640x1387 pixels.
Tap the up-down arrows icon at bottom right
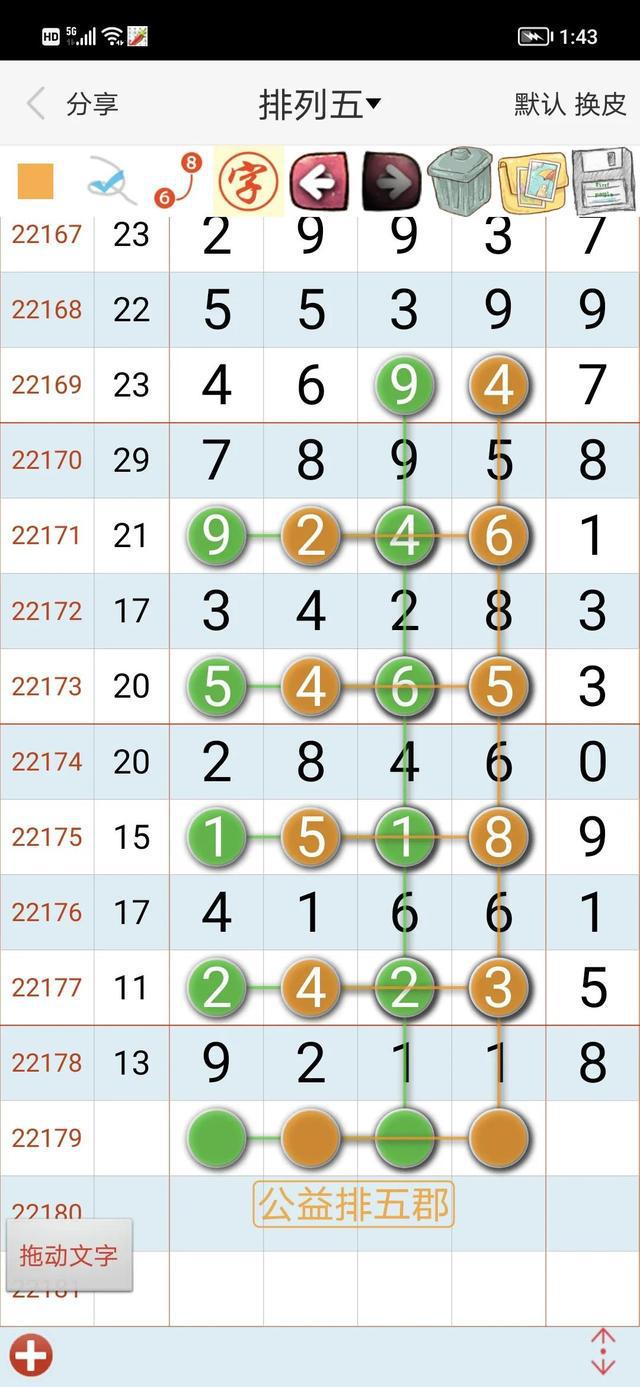click(603, 1352)
